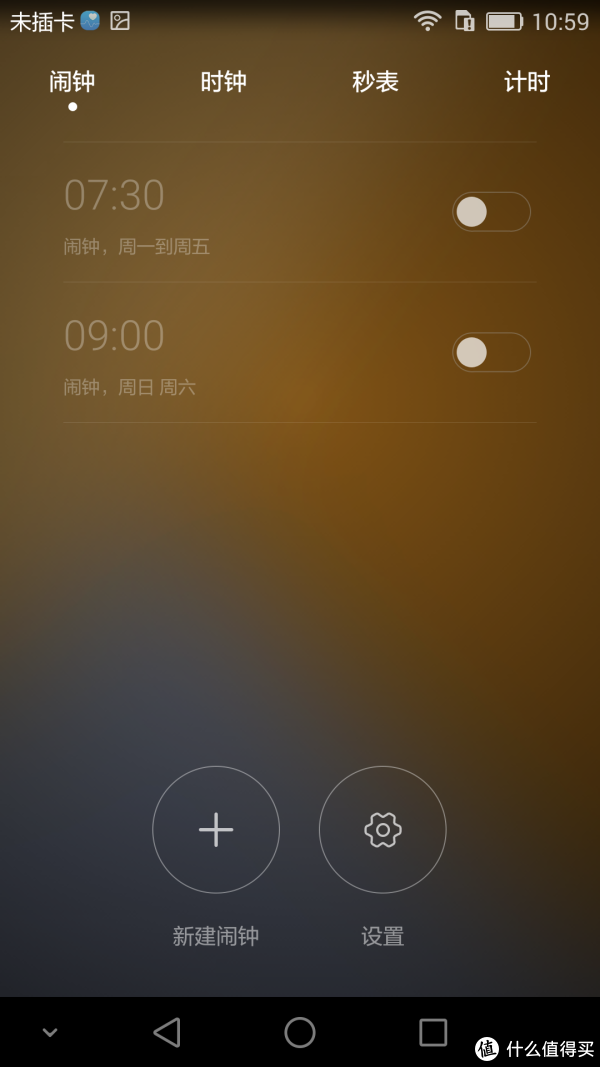Open recent apps with the square button

tap(433, 1032)
